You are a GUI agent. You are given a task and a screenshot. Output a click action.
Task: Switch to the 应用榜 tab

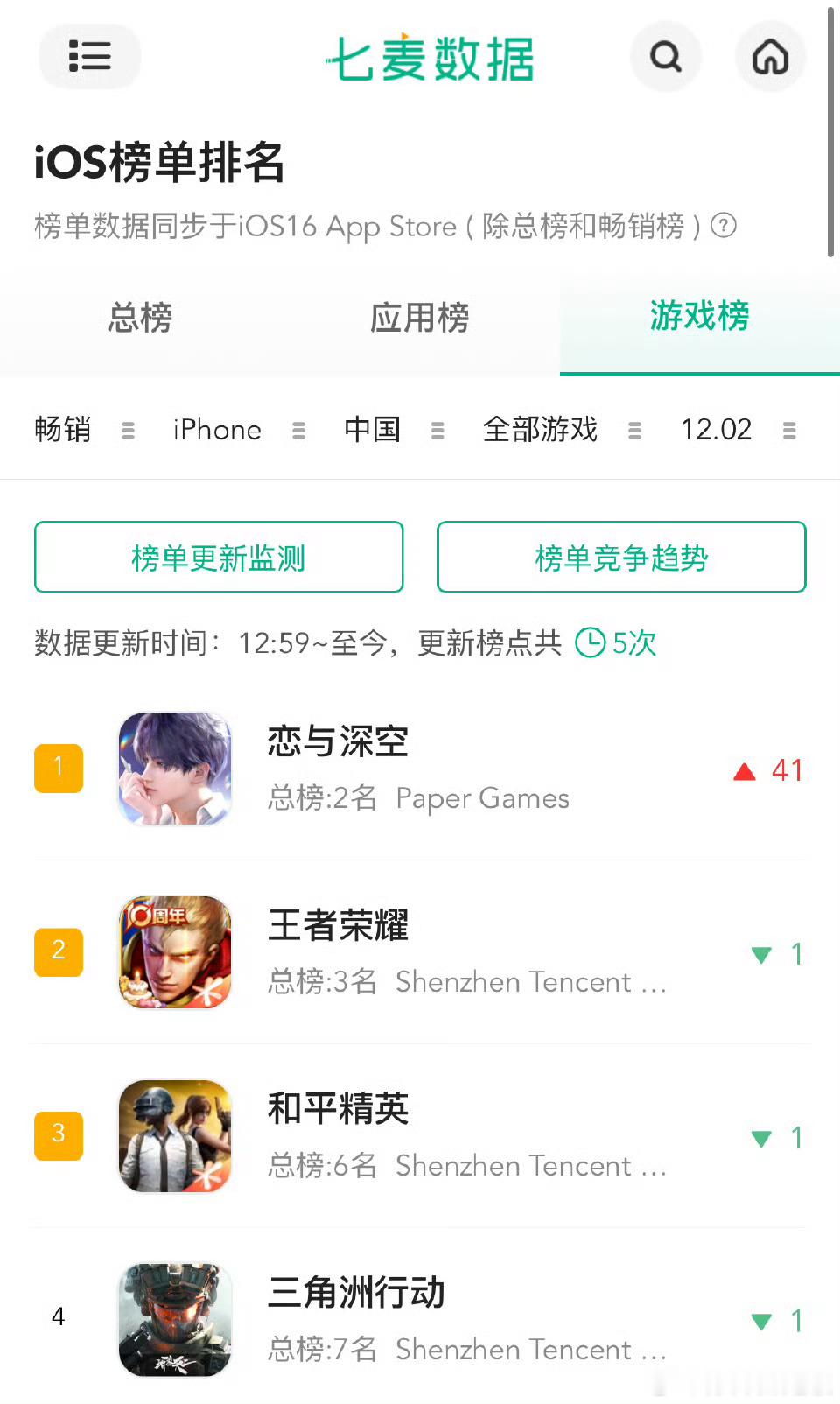(x=419, y=319)
